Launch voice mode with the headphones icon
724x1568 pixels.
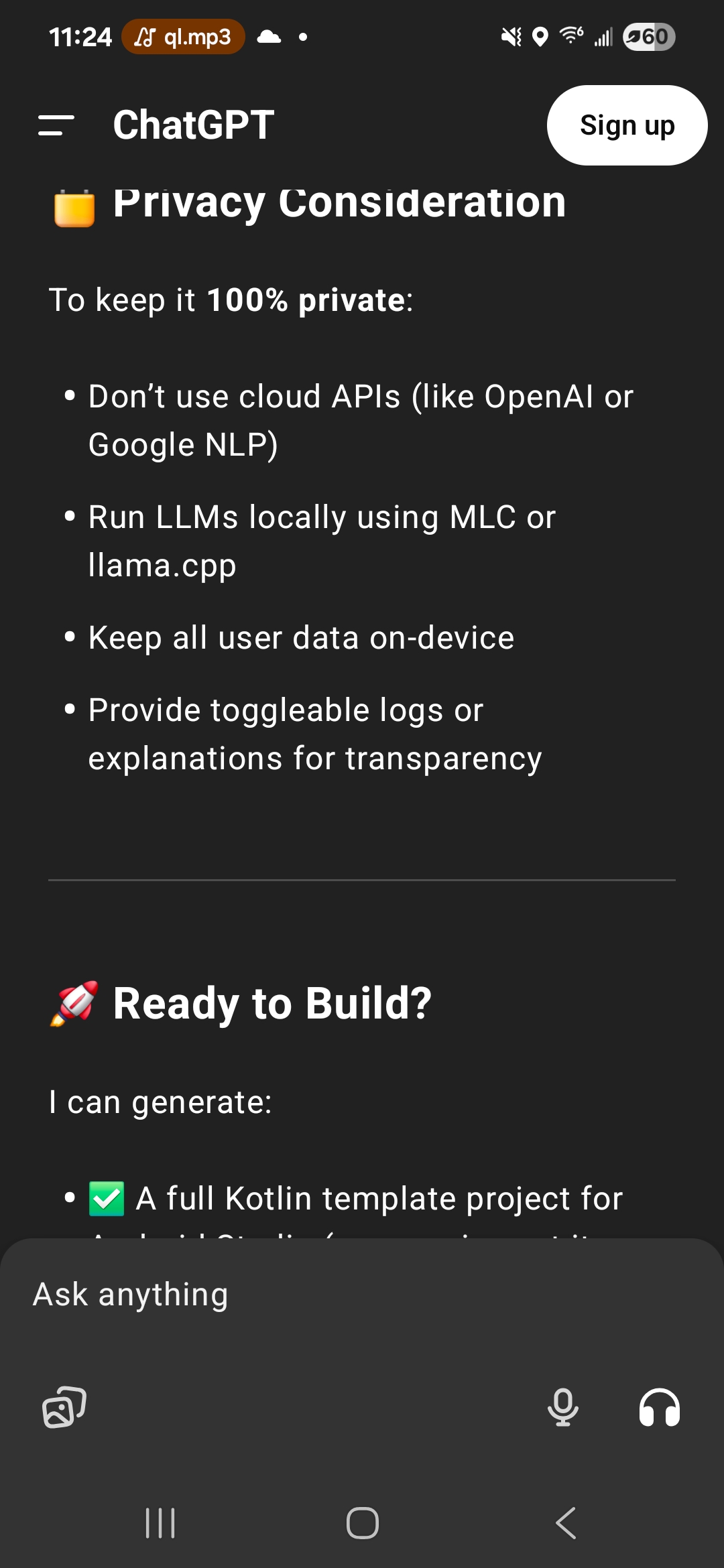(660, 1407)
